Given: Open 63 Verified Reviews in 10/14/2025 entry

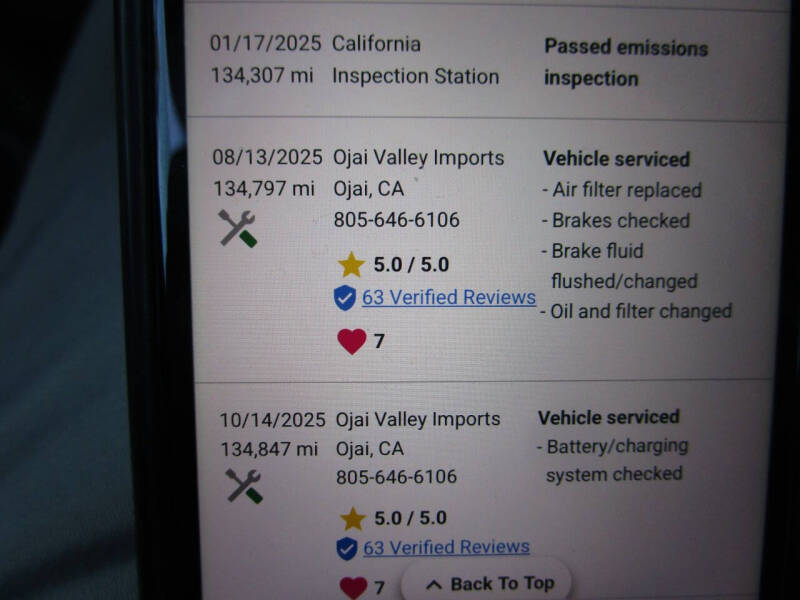Looking at the screenshot, I should pos(446,547).
